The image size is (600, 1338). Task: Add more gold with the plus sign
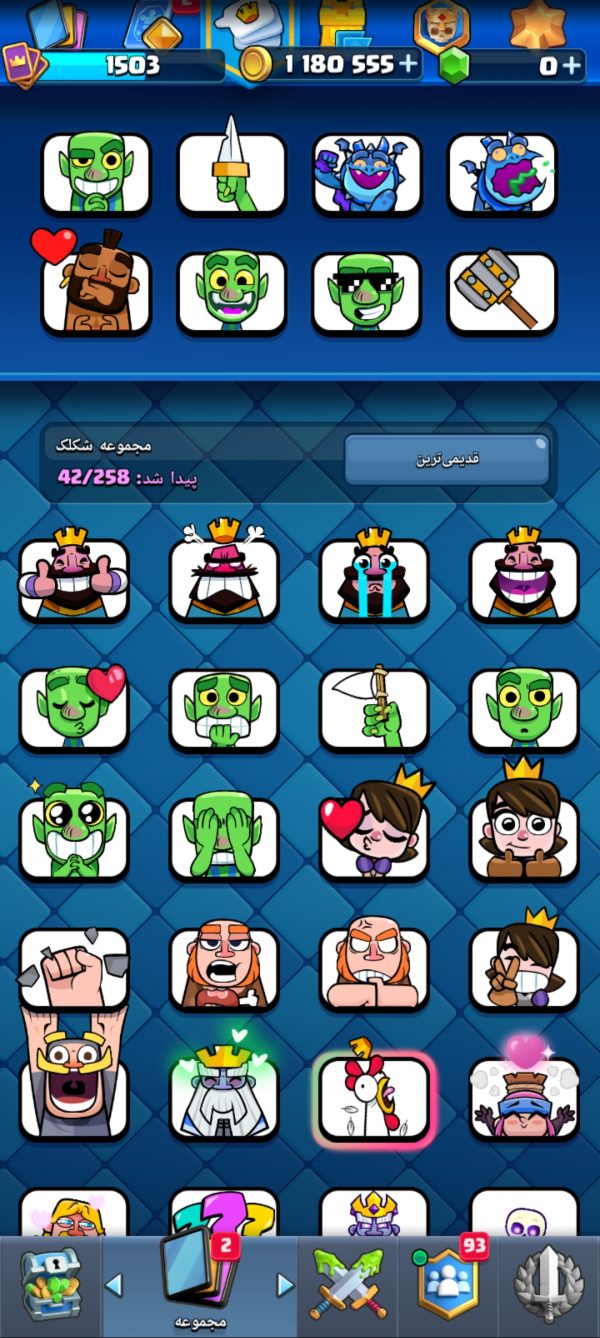[x=408, y=65]
